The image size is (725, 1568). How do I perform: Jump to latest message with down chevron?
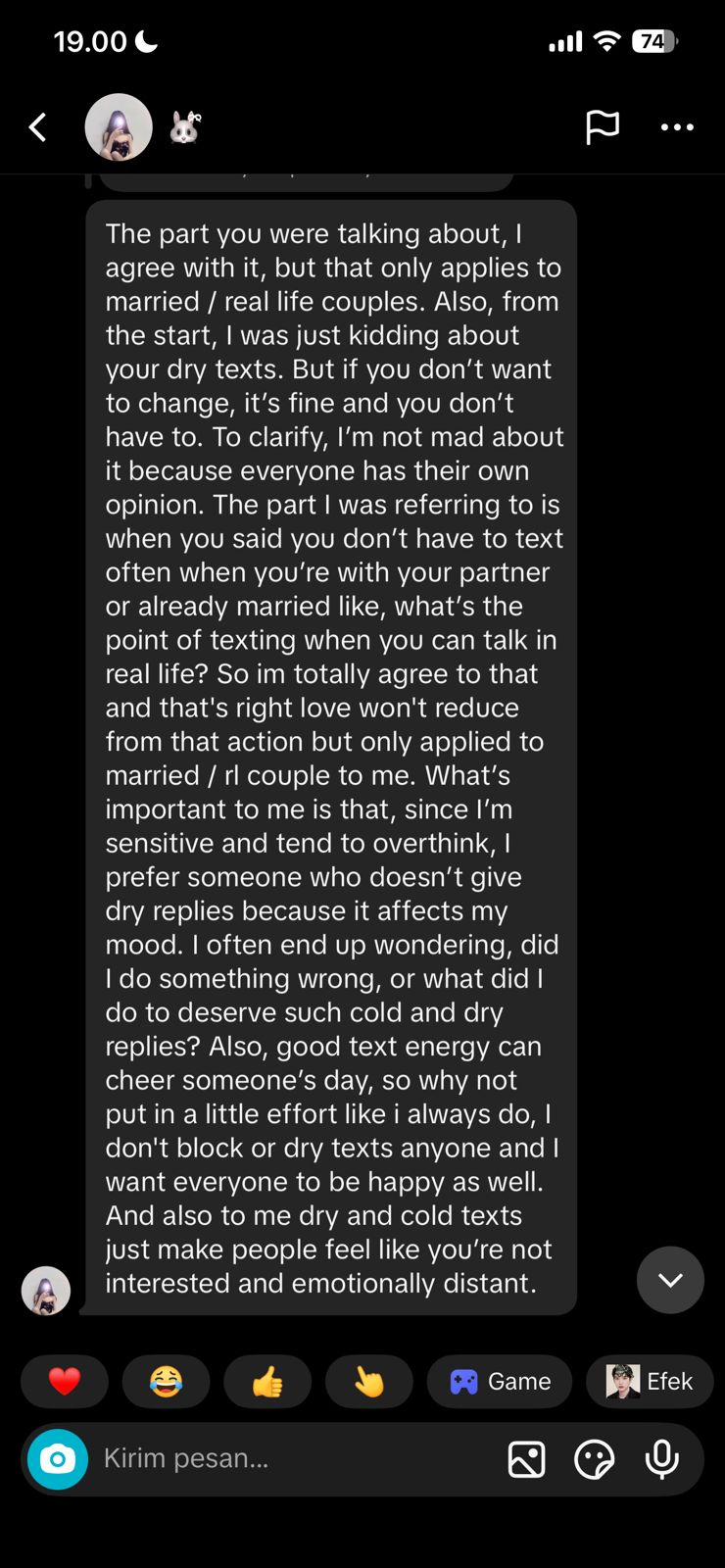(670, 1280)
